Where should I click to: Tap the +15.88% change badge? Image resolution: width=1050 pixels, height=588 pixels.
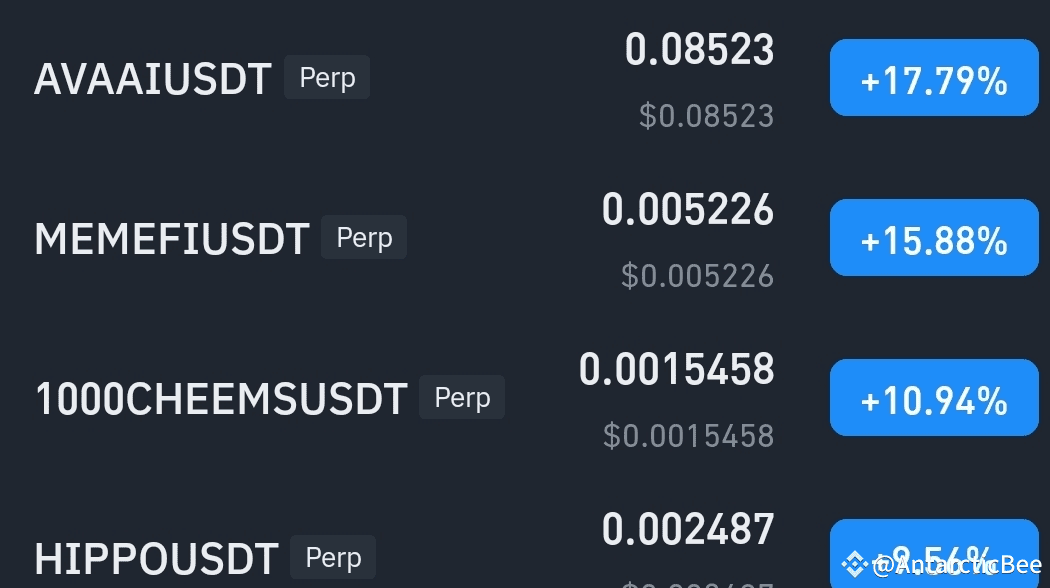tap(934, 238)
